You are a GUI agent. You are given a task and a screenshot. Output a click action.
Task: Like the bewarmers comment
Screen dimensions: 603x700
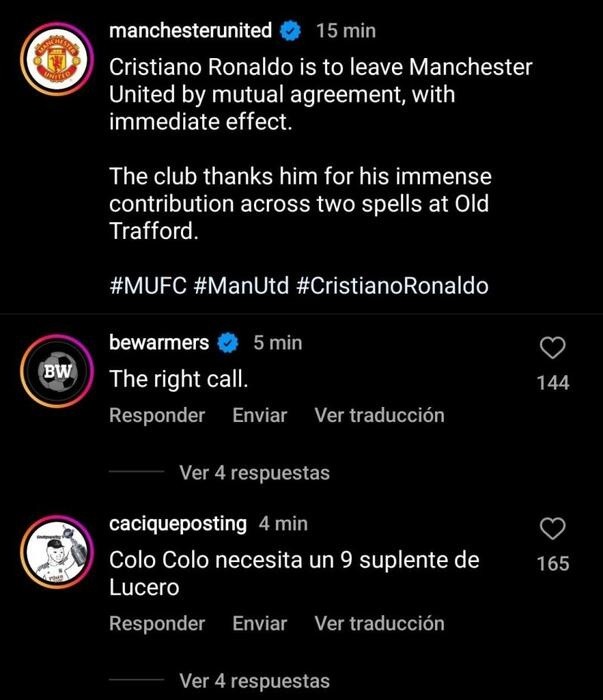click(552, 348)
